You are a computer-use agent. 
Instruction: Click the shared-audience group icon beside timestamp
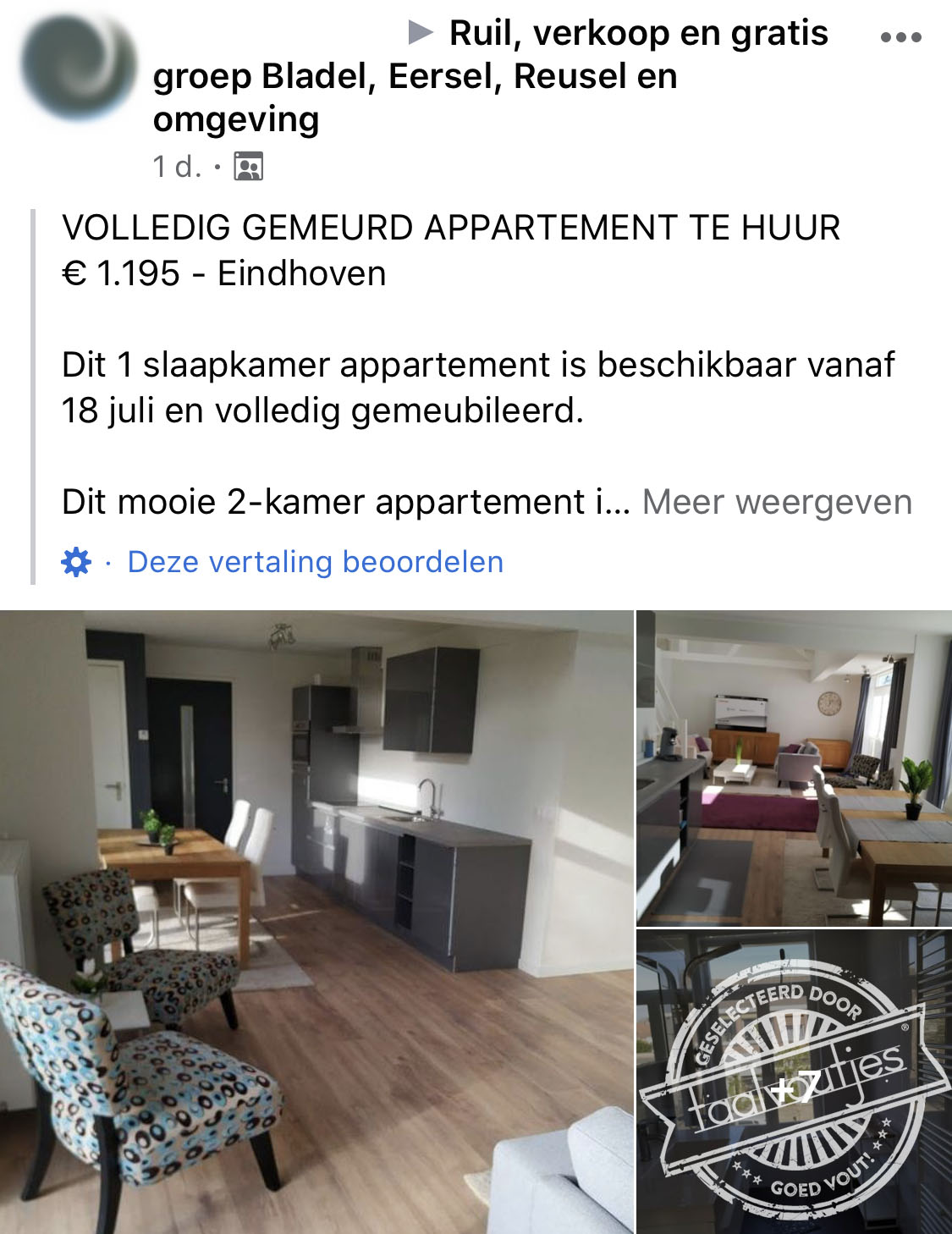click(250, 165)
